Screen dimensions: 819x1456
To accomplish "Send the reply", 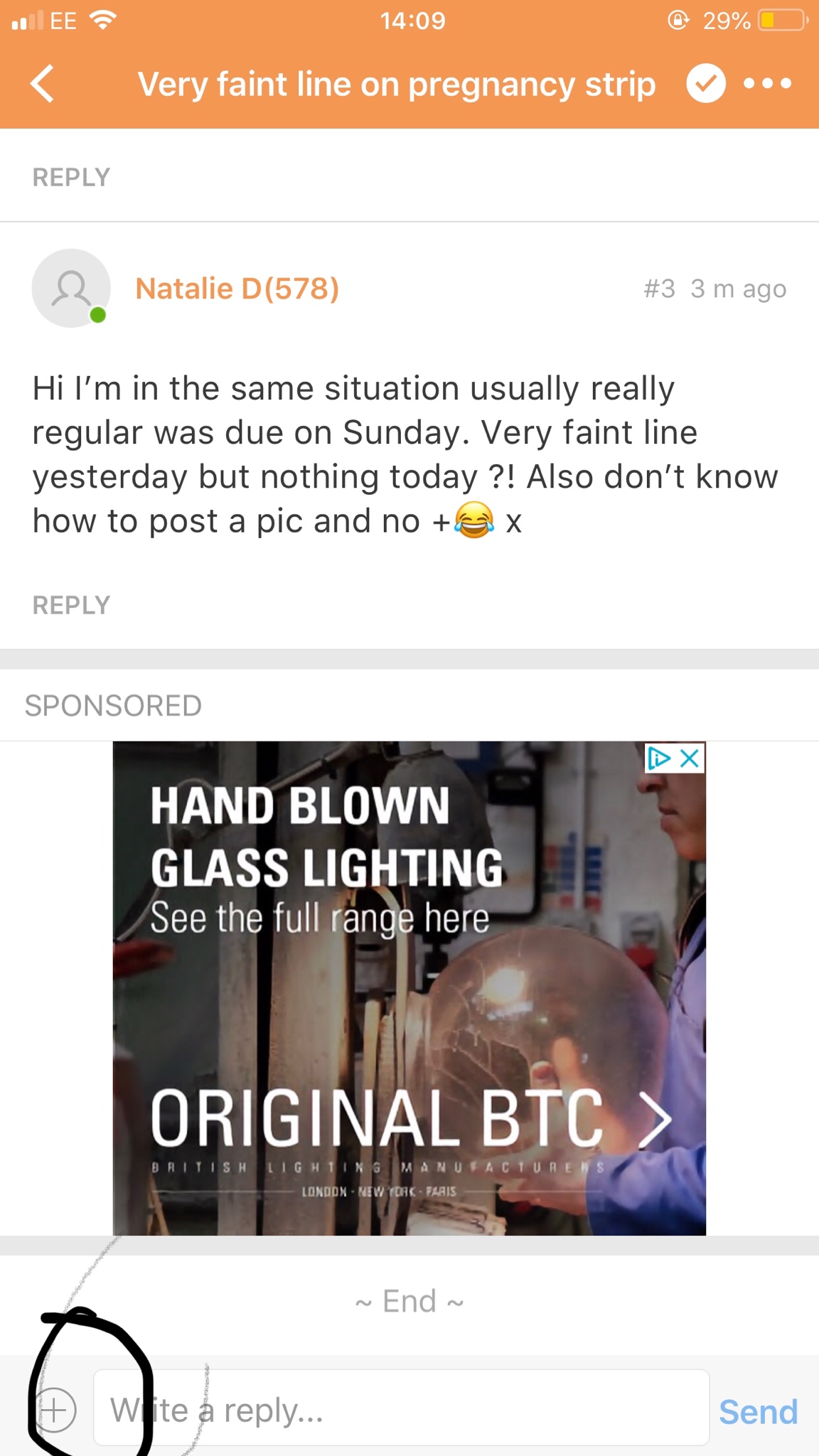I will click(758, 1411).
